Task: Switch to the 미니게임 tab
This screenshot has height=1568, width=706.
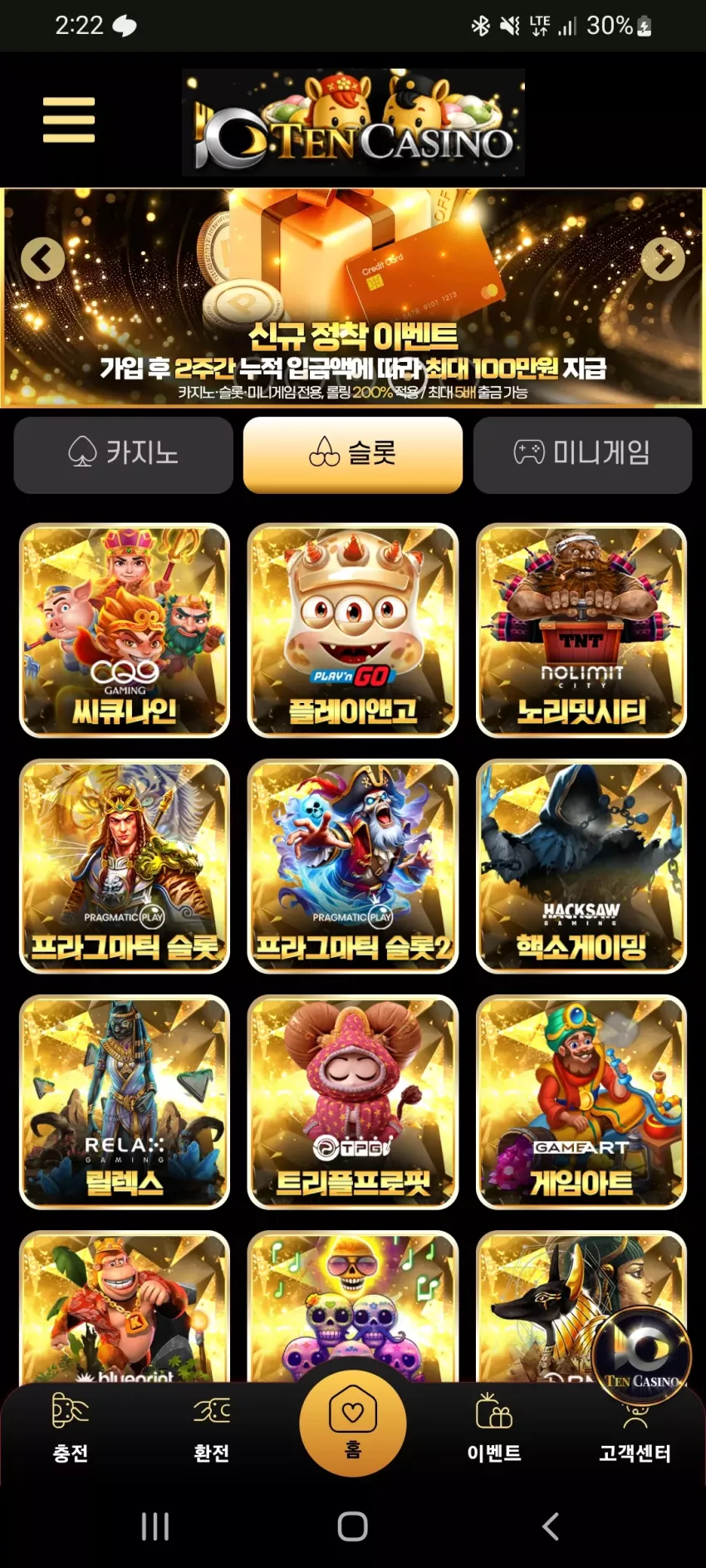Action: click(582, 455)
